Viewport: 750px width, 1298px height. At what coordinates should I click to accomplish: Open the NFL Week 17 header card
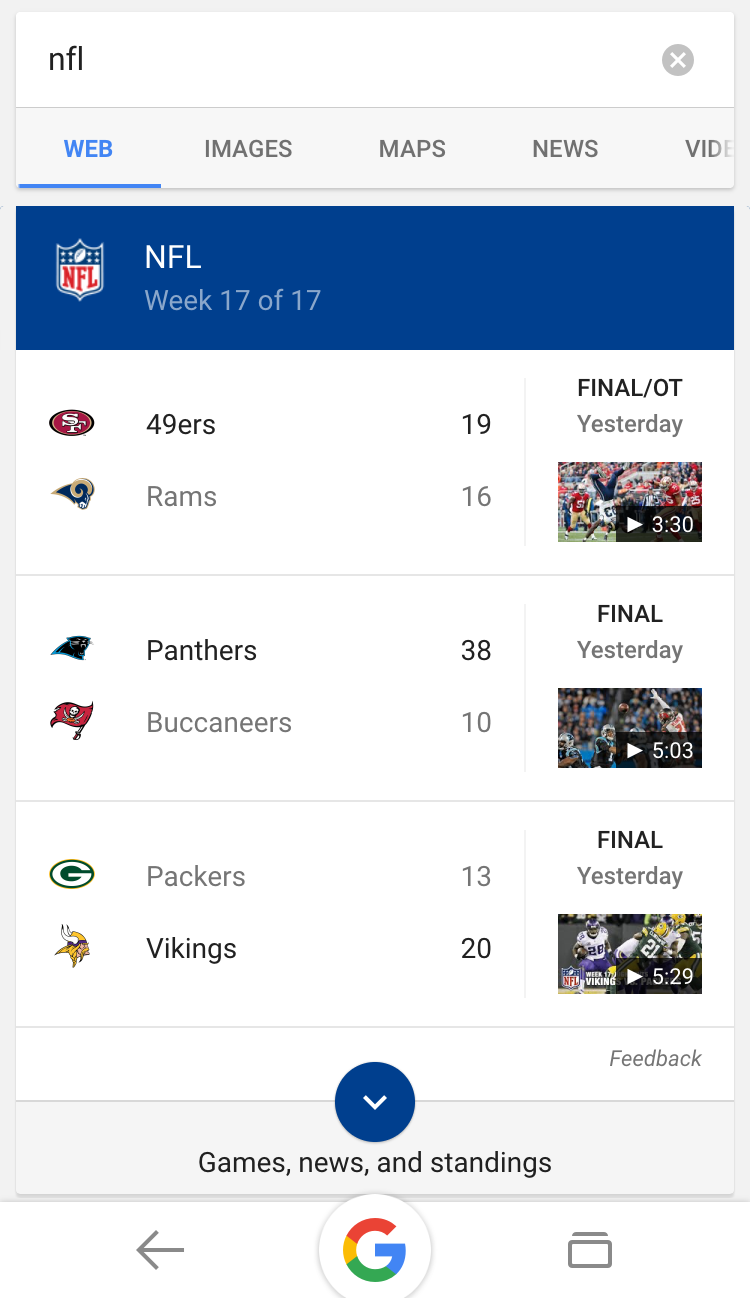(x=374, y=278)
